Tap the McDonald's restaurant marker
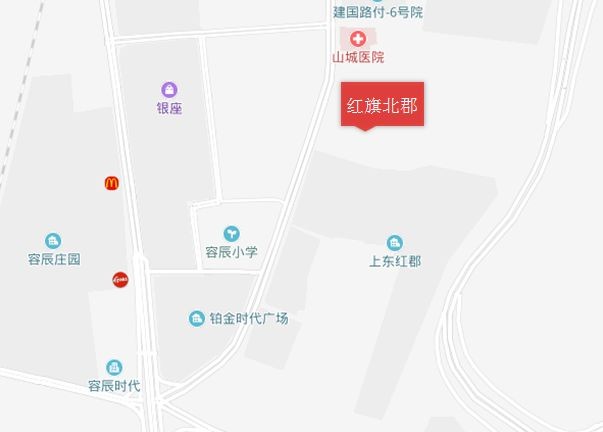Viewport: 603px width, 432px height. pos(112,183)
